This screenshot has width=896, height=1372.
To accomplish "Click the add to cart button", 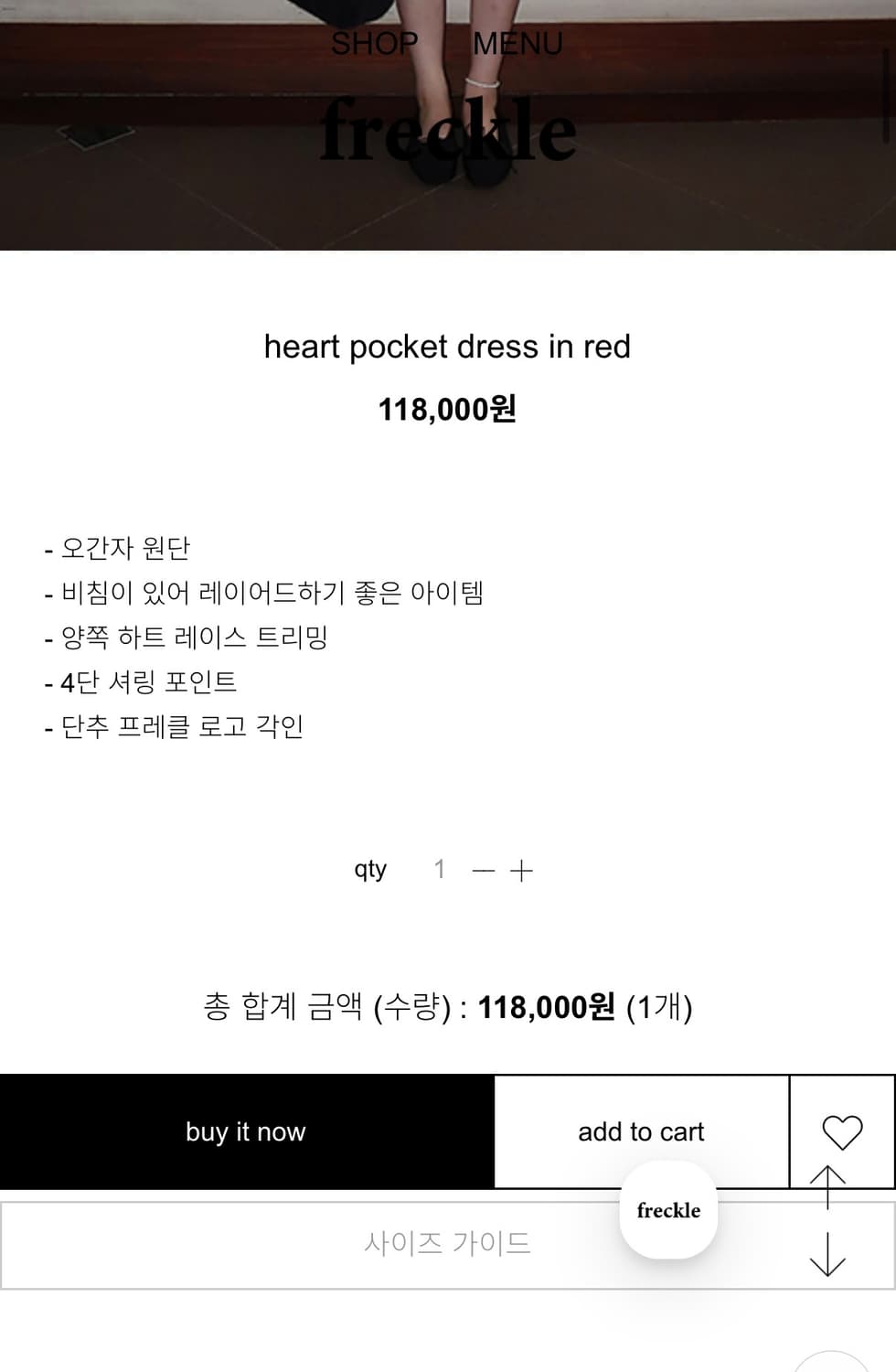I will 640,1131.
